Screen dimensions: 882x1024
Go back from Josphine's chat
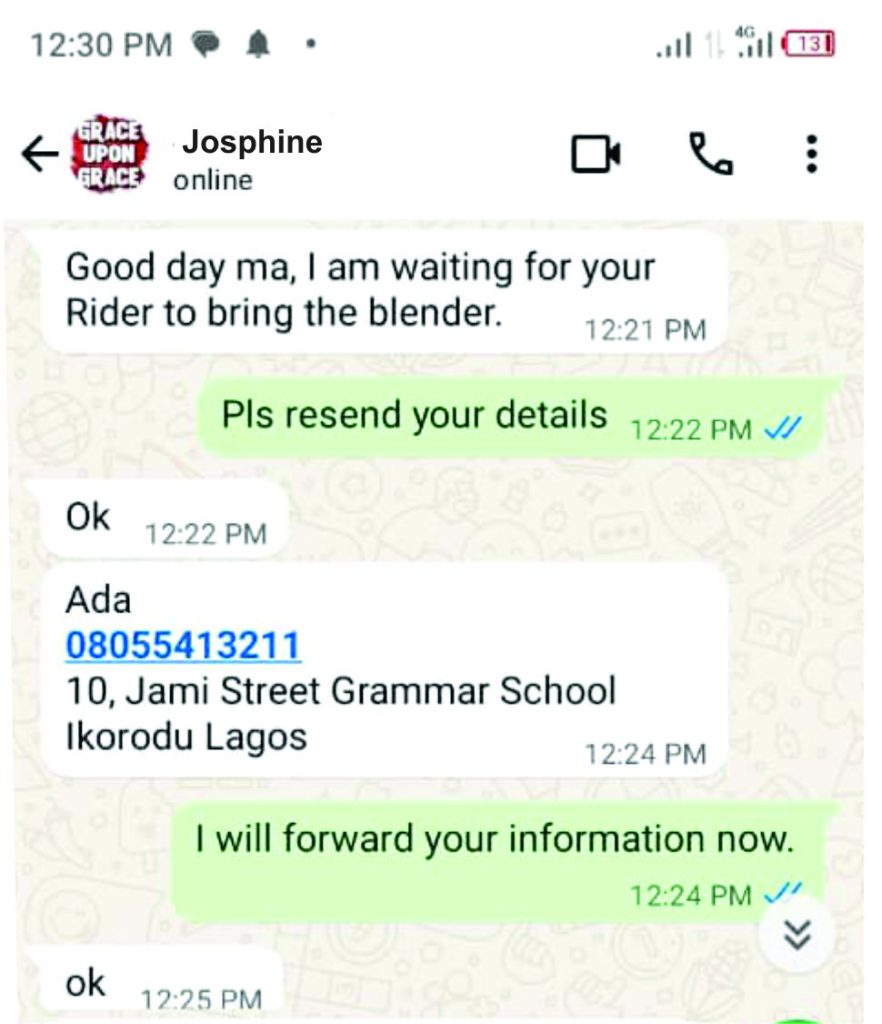[40, 155]
